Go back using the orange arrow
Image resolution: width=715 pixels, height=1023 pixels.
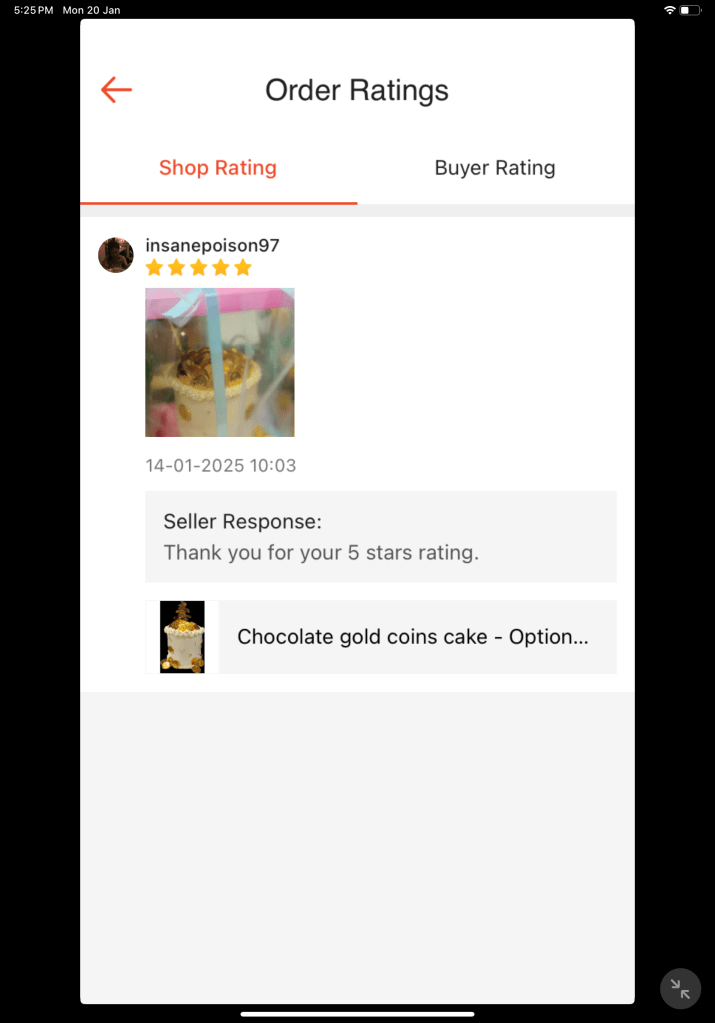116,90
